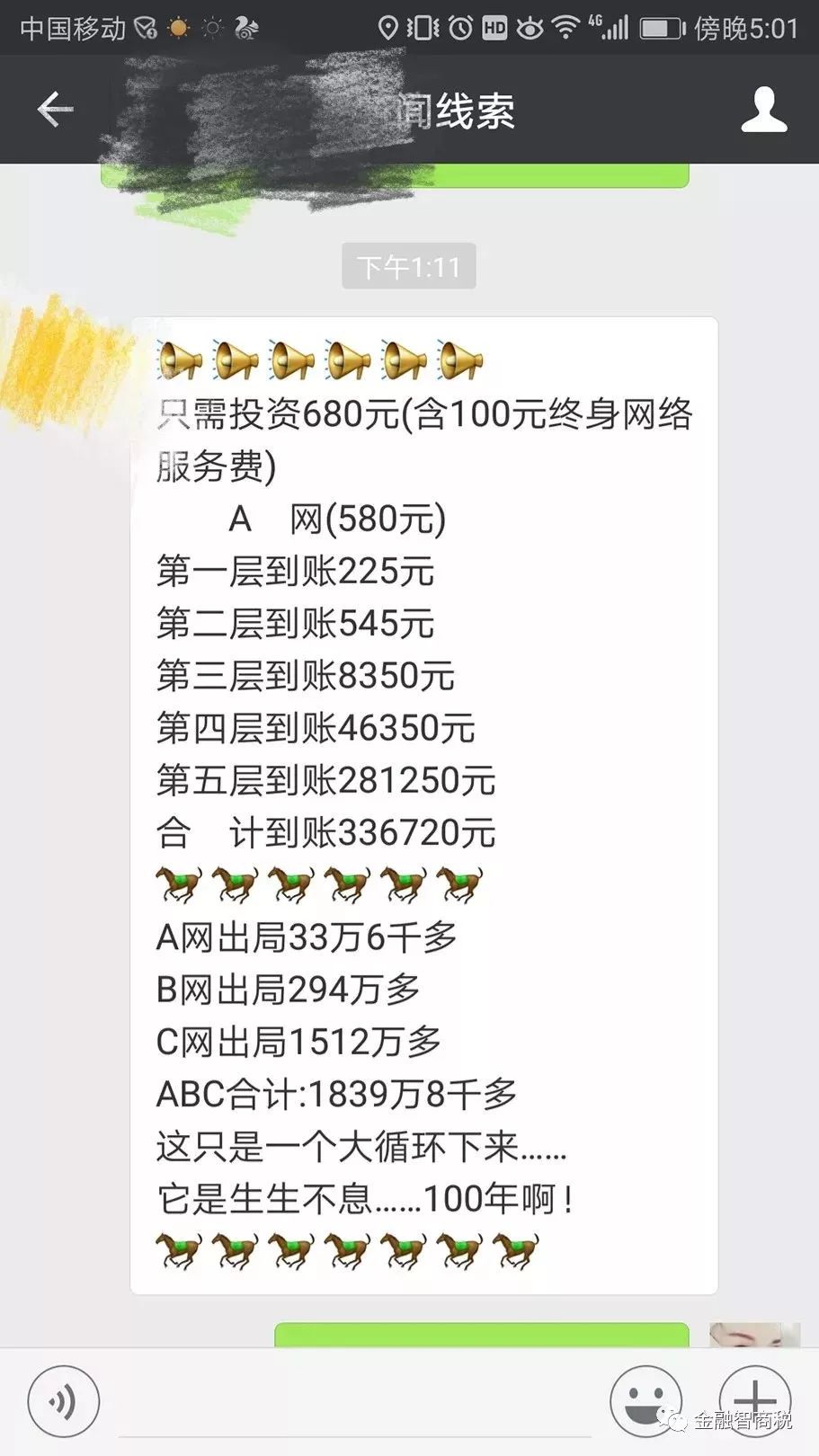This screenshot has width=819, height=1456.
Task: Go back from the chat
Action: pos(55,110)
